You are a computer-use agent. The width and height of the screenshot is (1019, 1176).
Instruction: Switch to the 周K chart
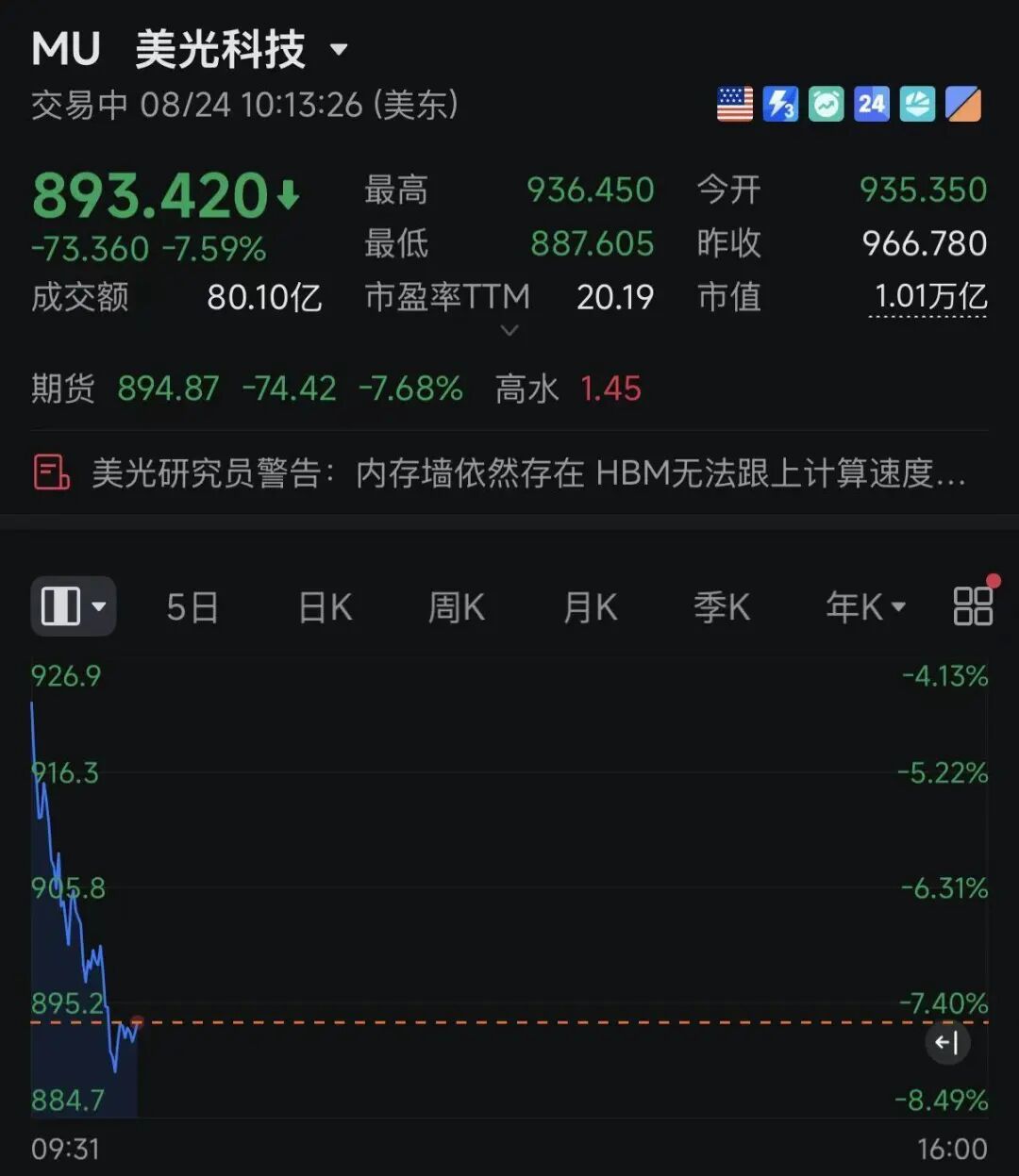click(457, 607)
